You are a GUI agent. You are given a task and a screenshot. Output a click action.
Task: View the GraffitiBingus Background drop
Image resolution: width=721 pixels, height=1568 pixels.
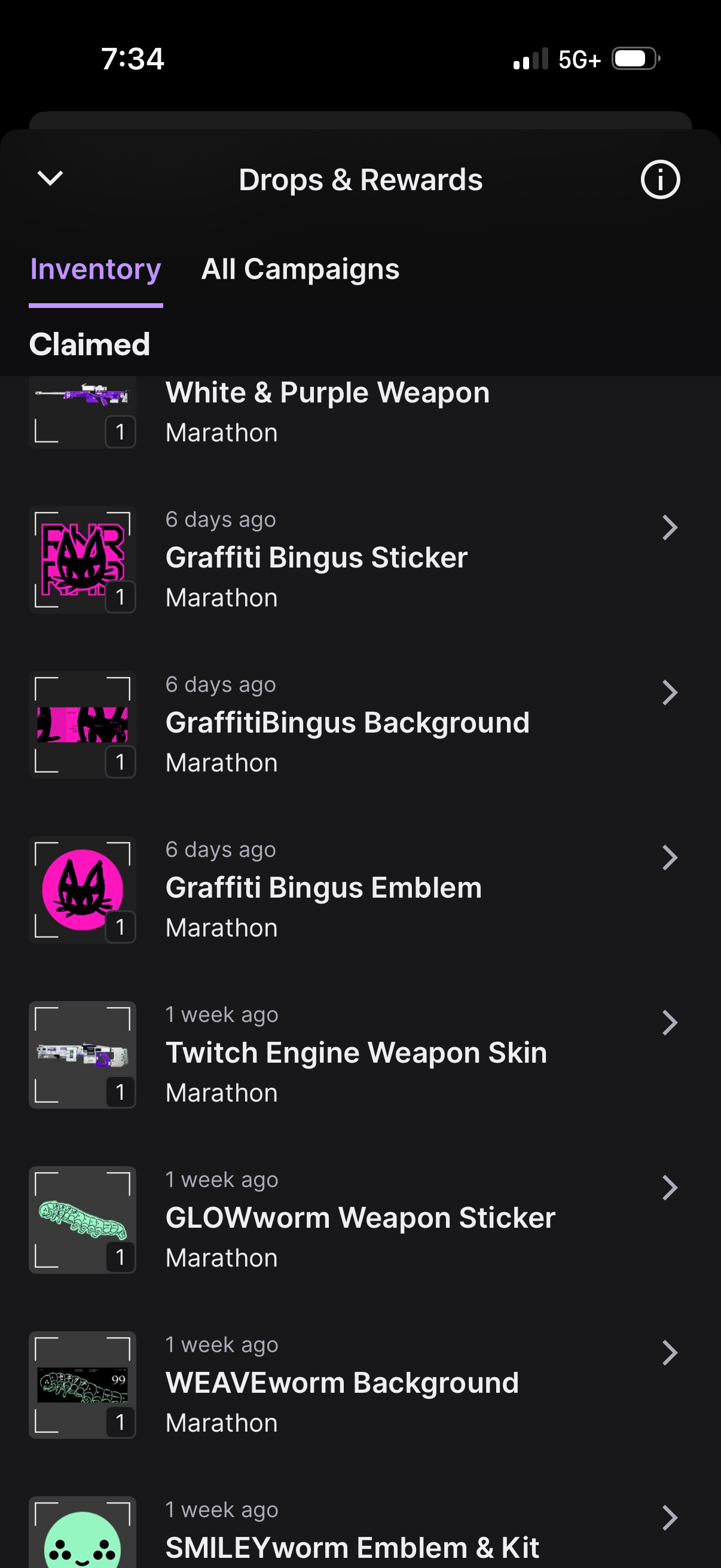[359, 723]
